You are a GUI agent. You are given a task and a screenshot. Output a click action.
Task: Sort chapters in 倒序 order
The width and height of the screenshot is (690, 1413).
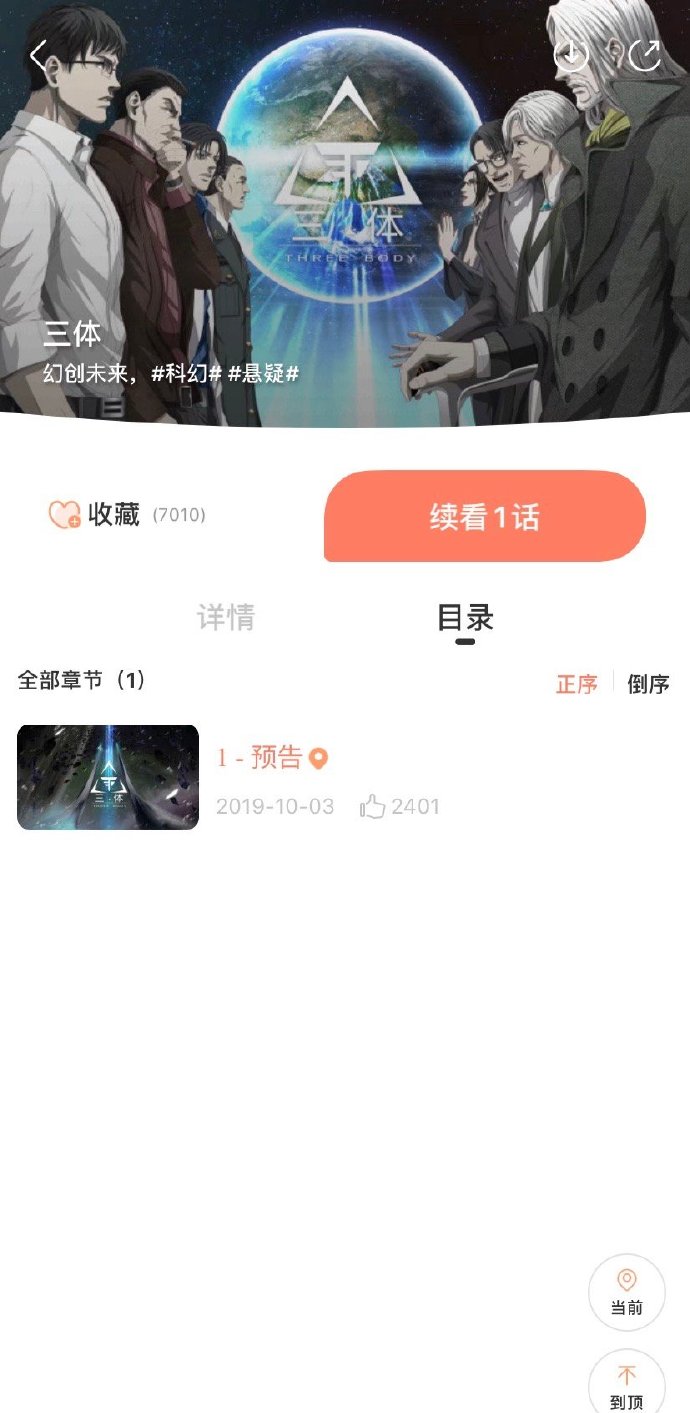[x=648, y=684]
